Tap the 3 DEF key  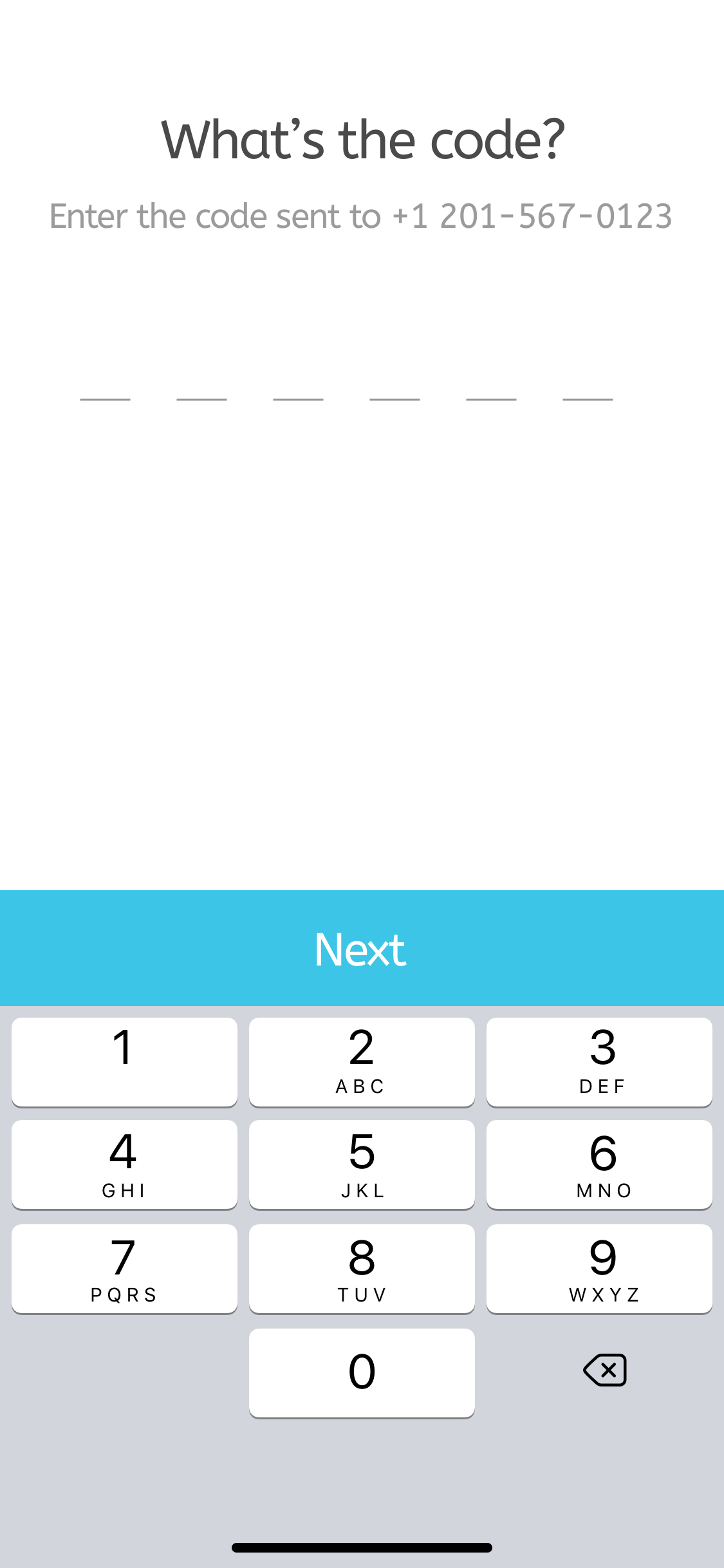(599, 1062)
